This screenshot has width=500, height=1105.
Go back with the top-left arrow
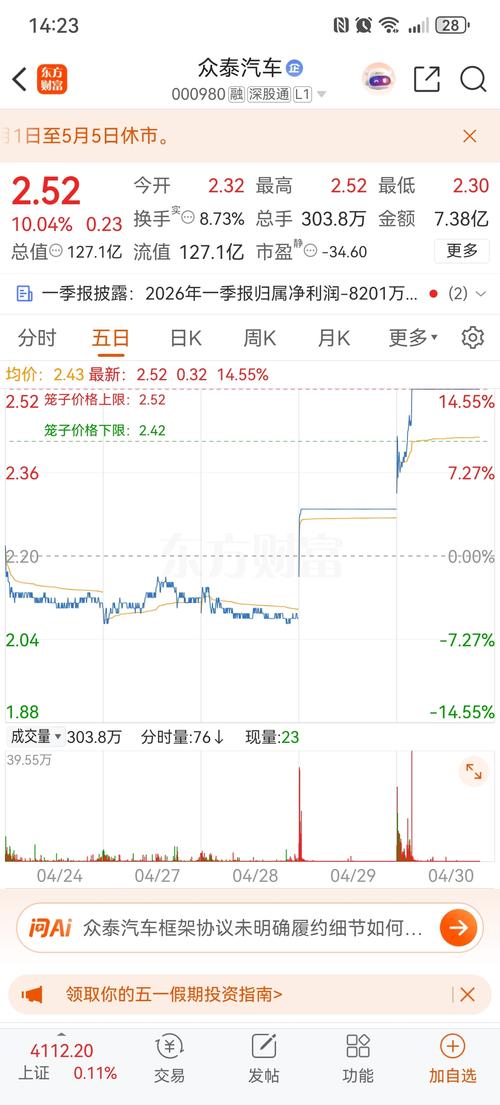[x=20, y=80]
